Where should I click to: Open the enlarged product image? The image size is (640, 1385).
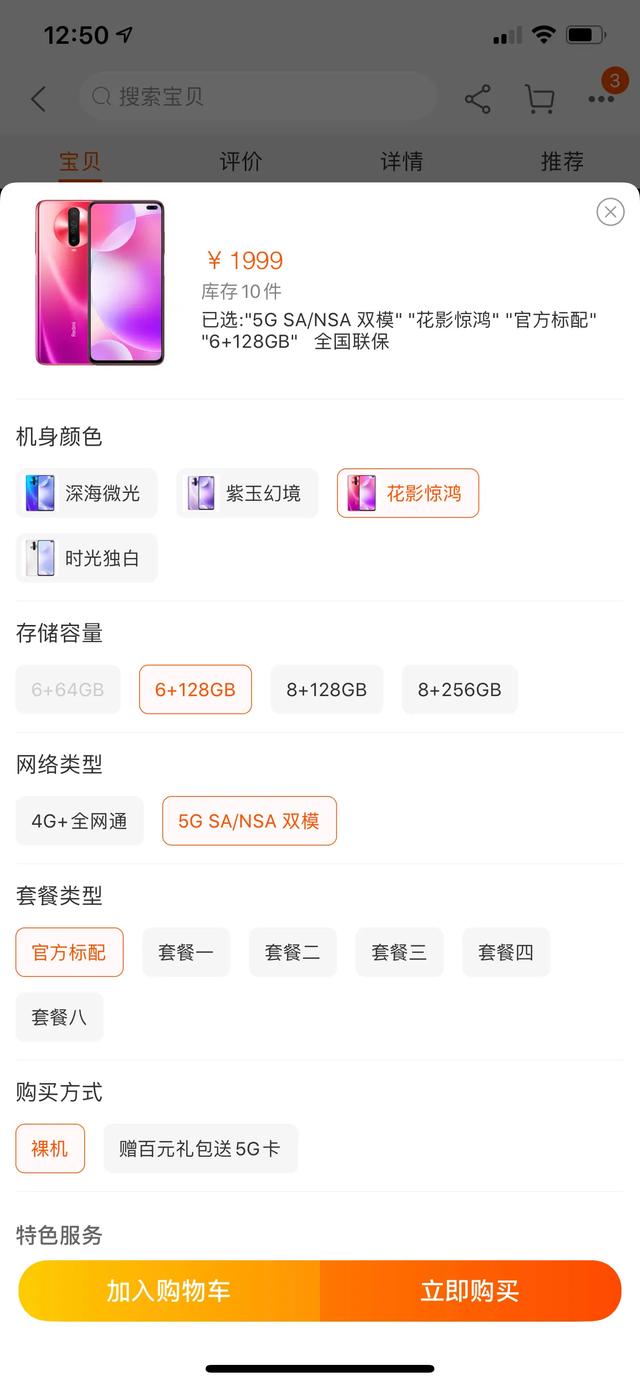[x=100, y=283]
